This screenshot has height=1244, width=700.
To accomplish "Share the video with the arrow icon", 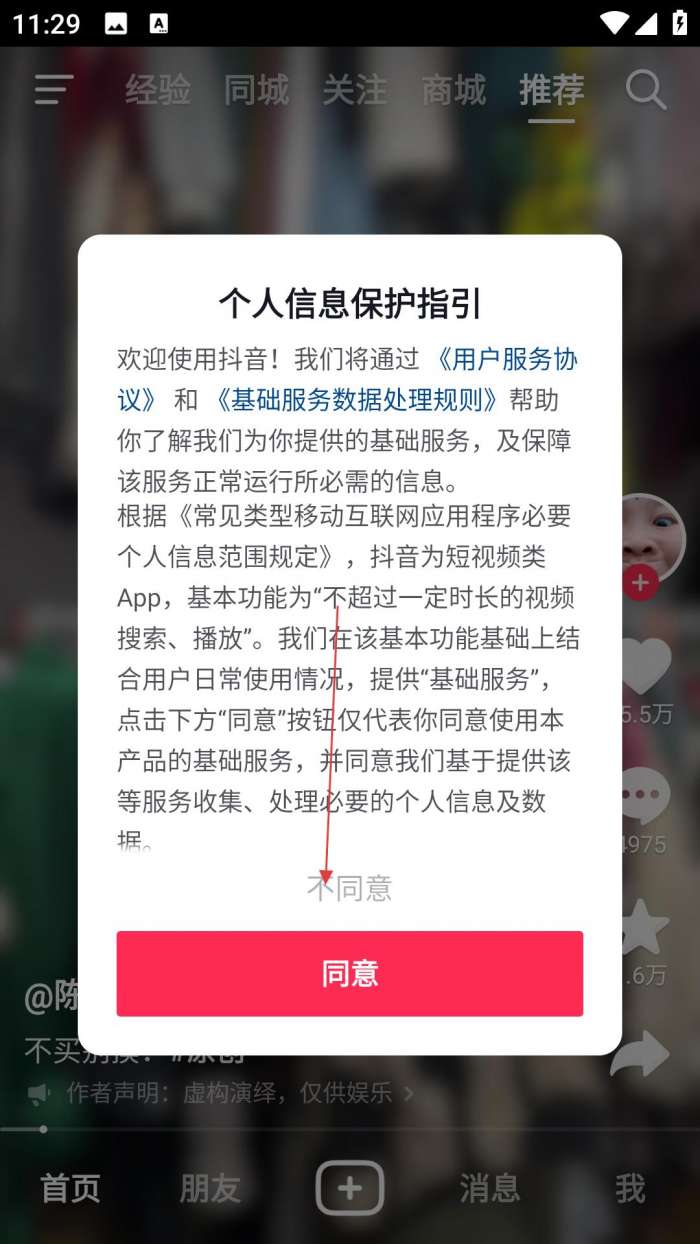I will 640,1055.
